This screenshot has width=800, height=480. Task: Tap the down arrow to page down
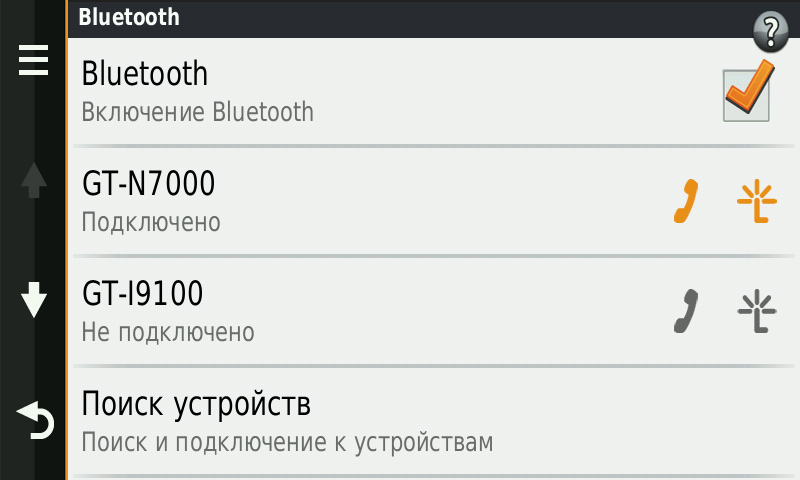pyautogui.click(x=34, y=299)
